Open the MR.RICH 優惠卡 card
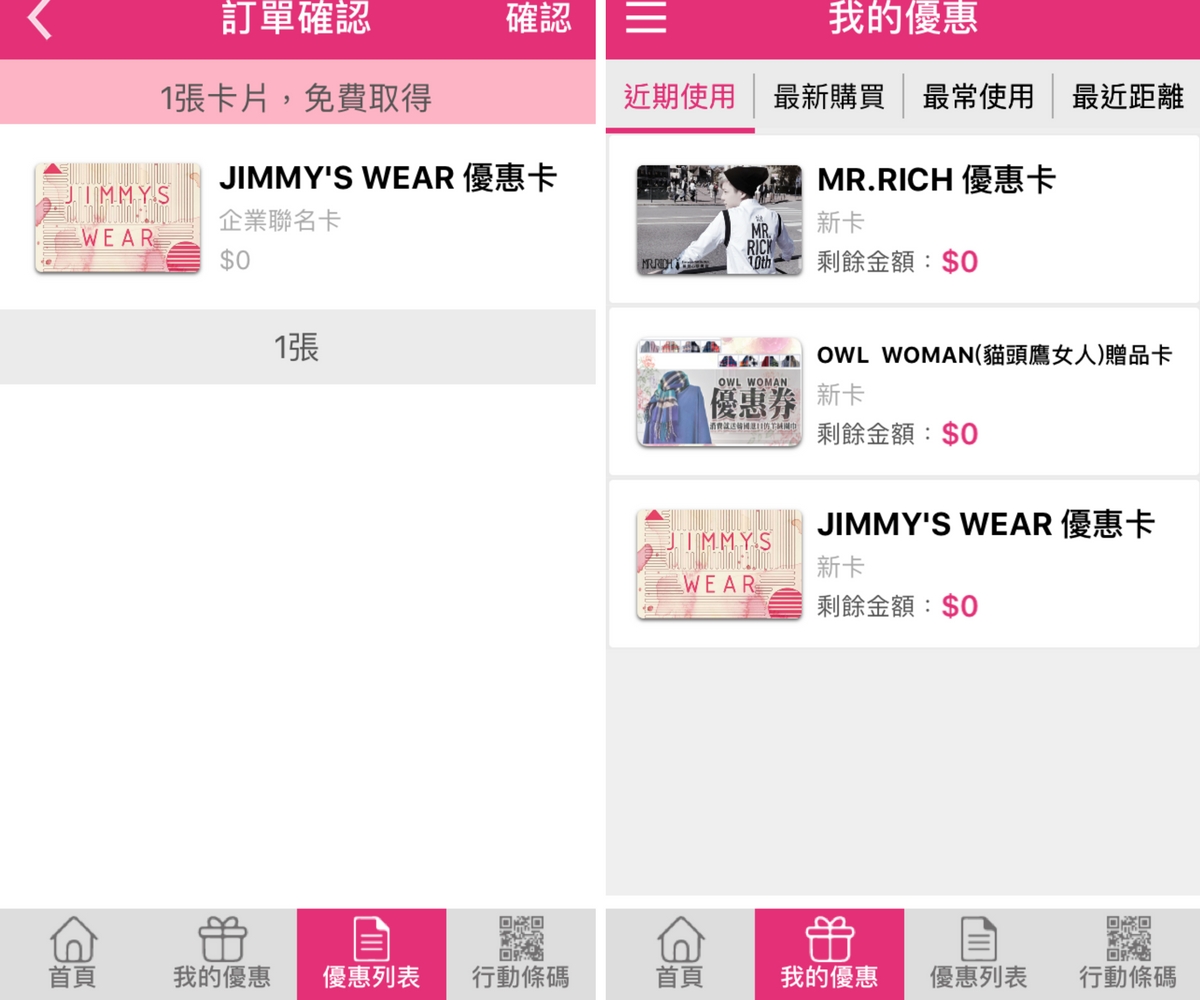This screenshot has width=1200, height=1000. tap(904, 220)
